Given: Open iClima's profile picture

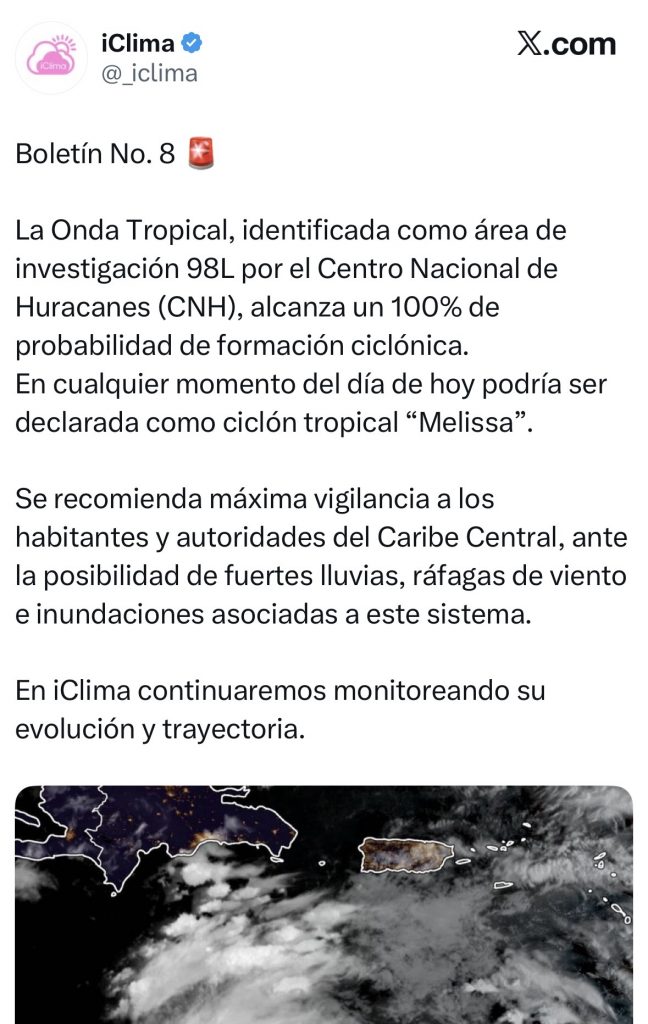Looking at the screenshot, I should (x=51, y=58).
